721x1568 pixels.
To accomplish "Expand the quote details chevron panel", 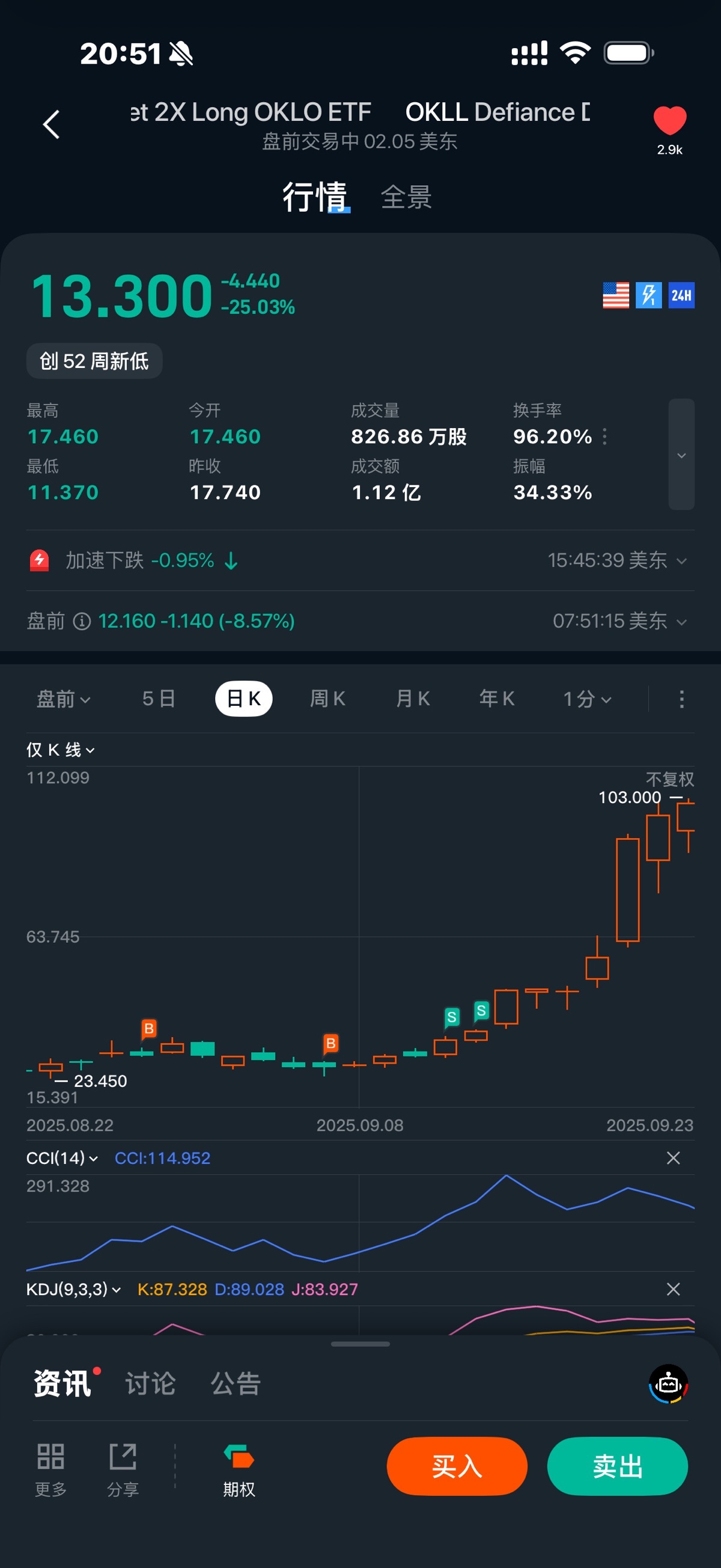I will pos(681,454).
